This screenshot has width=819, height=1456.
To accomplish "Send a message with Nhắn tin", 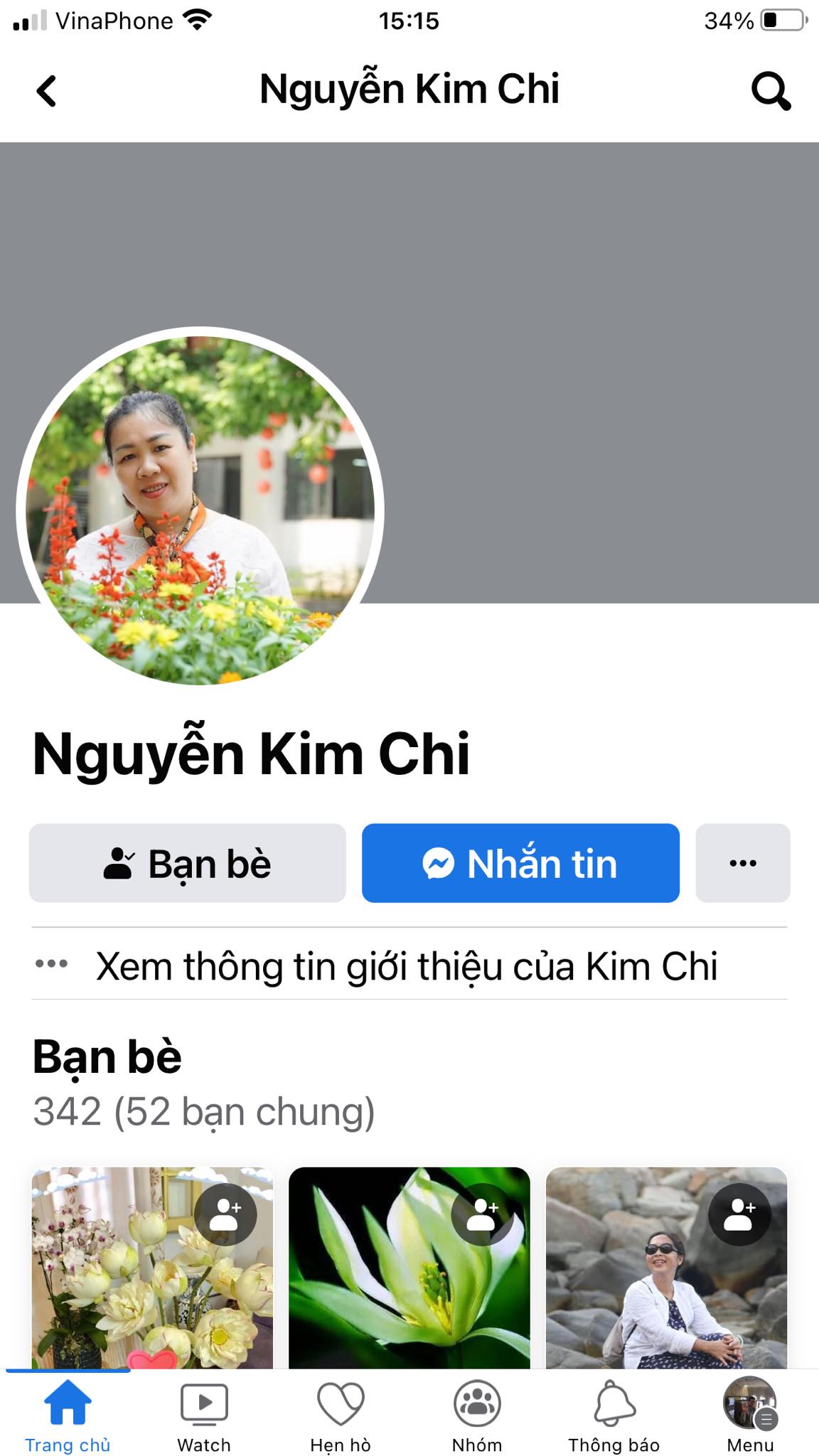I will [x=520, y=863].
